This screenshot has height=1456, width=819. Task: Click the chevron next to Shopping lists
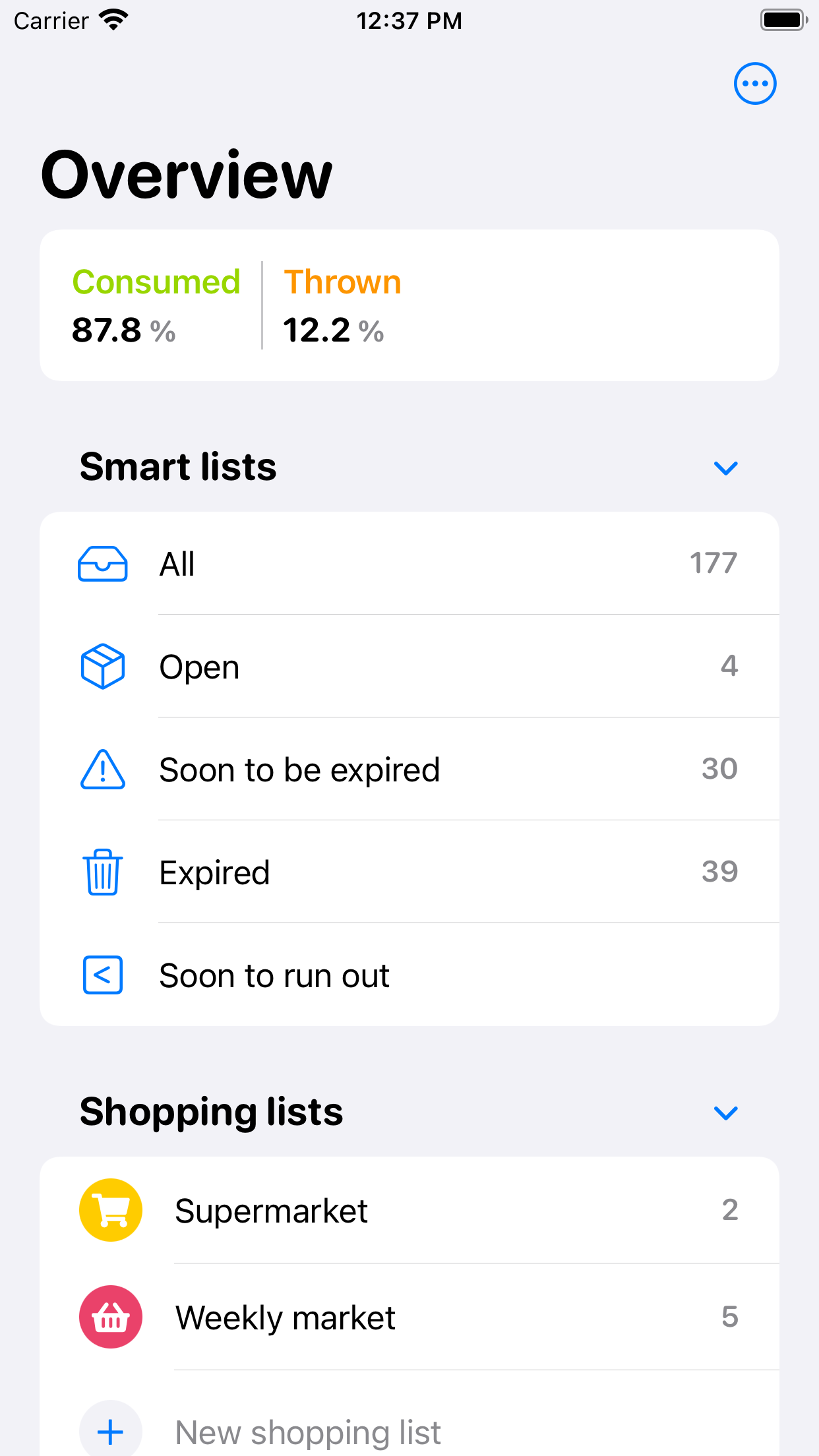726,1112
